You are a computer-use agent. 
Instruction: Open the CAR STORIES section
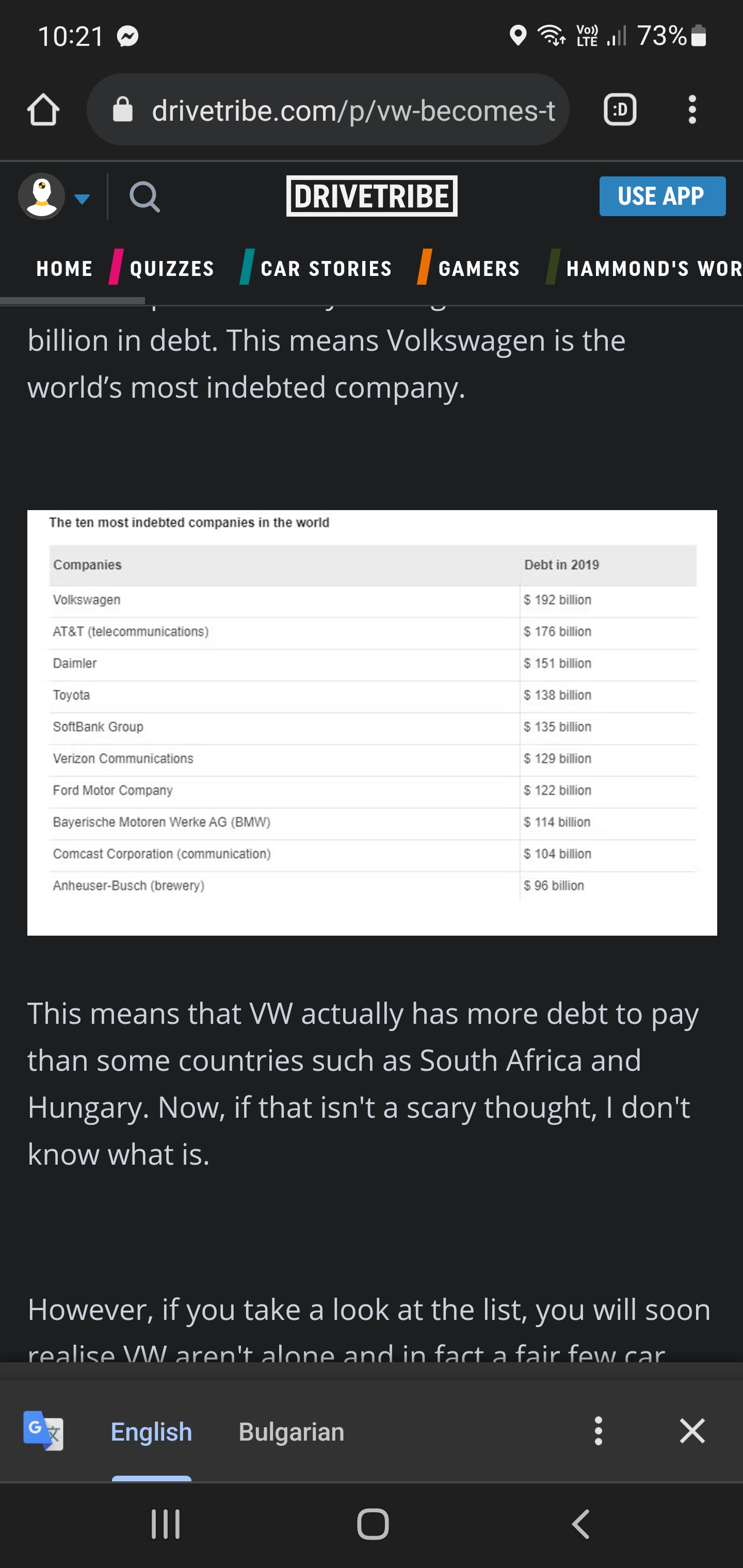point(326,268)
